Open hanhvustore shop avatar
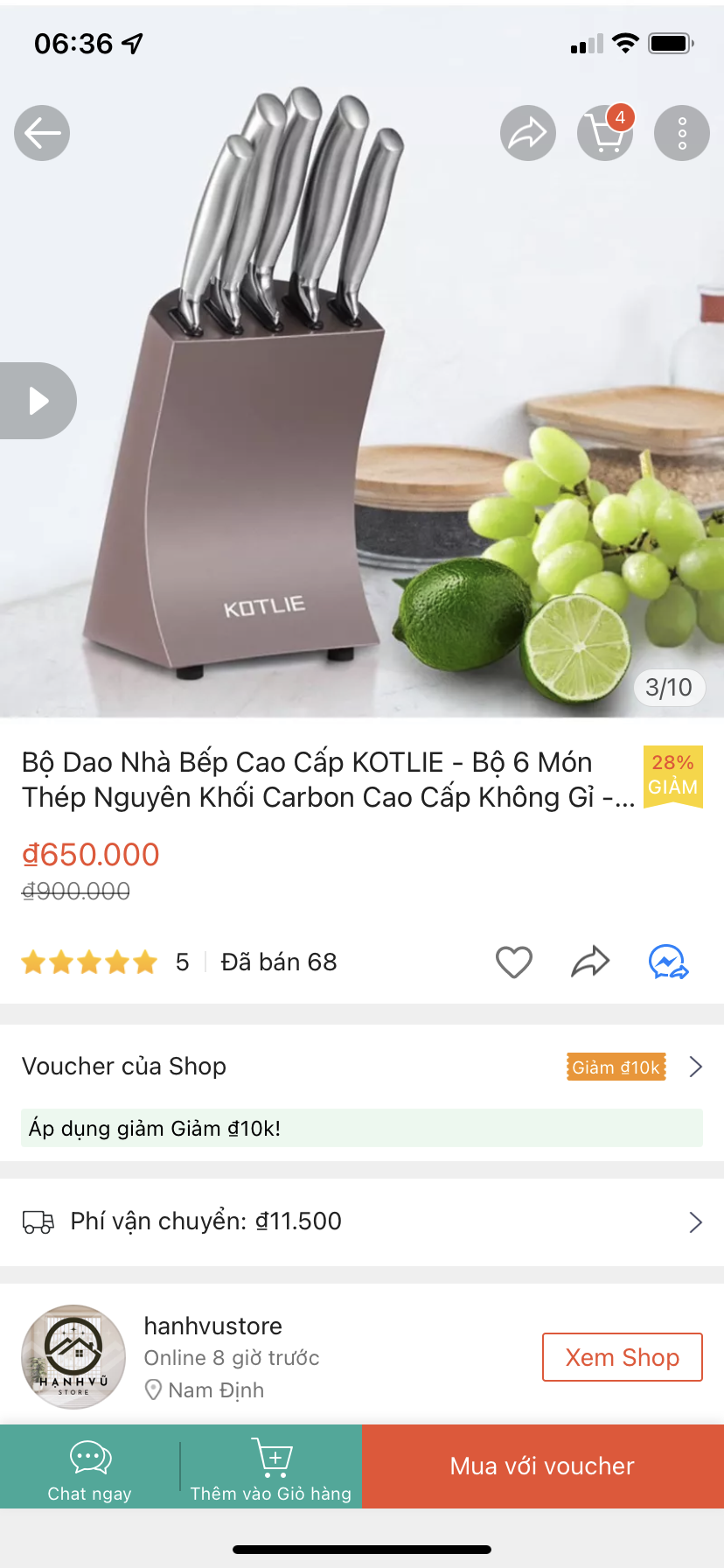This screenshot has height=1568, width=724. click(x=73, y=1357)
